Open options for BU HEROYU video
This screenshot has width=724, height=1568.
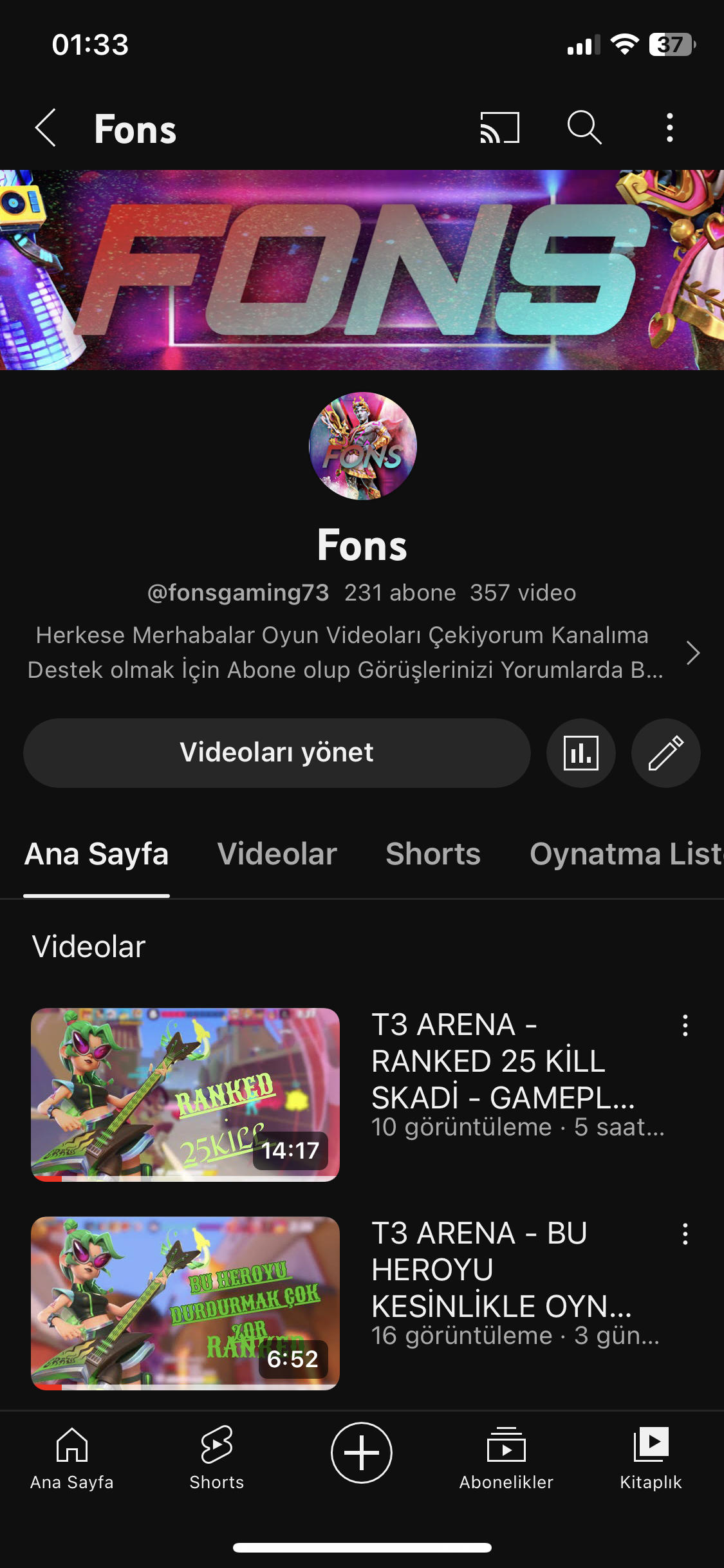(x=685, y=1234)
